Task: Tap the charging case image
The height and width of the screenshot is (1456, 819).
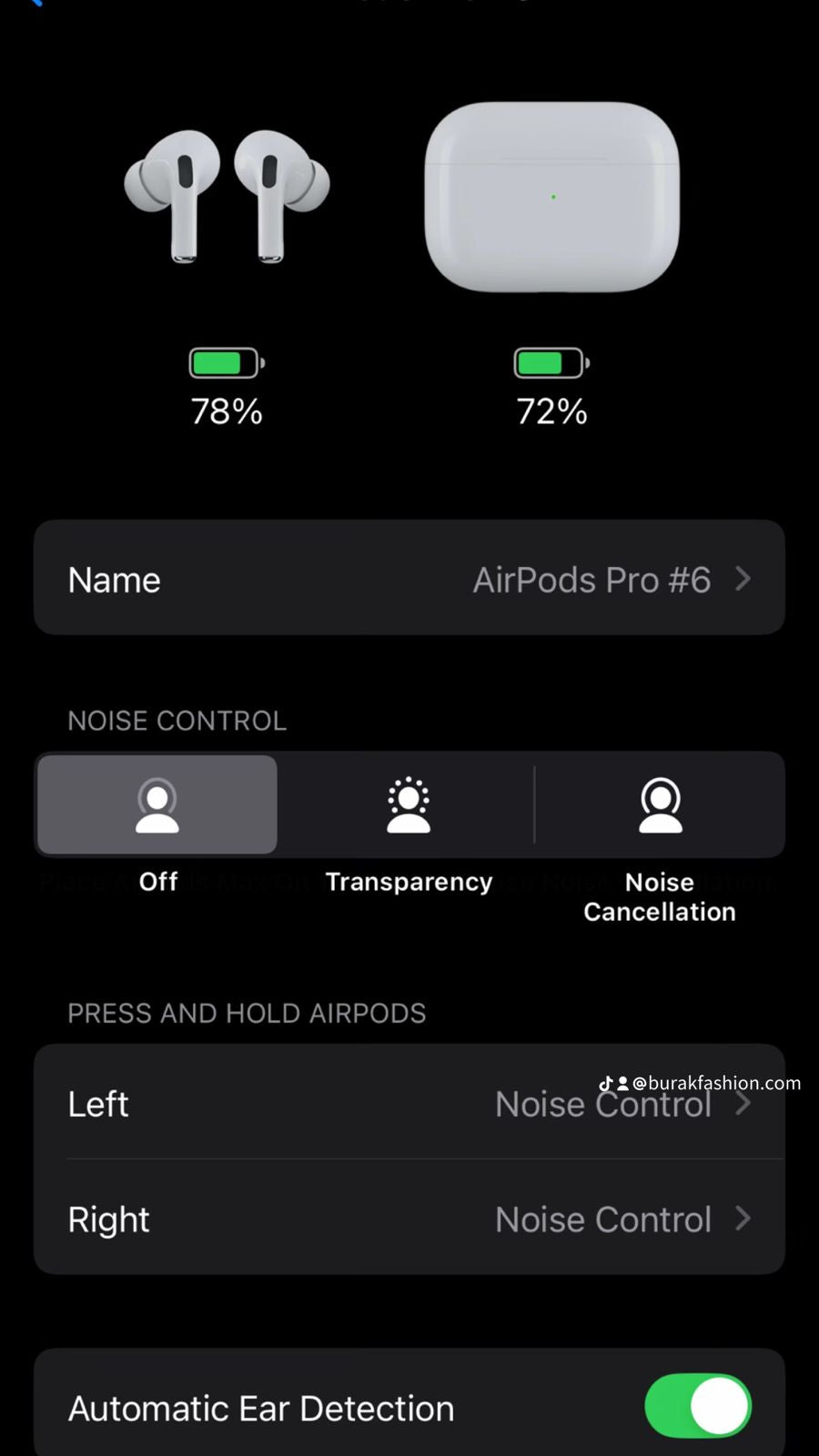Action: (x=551, y=196)
